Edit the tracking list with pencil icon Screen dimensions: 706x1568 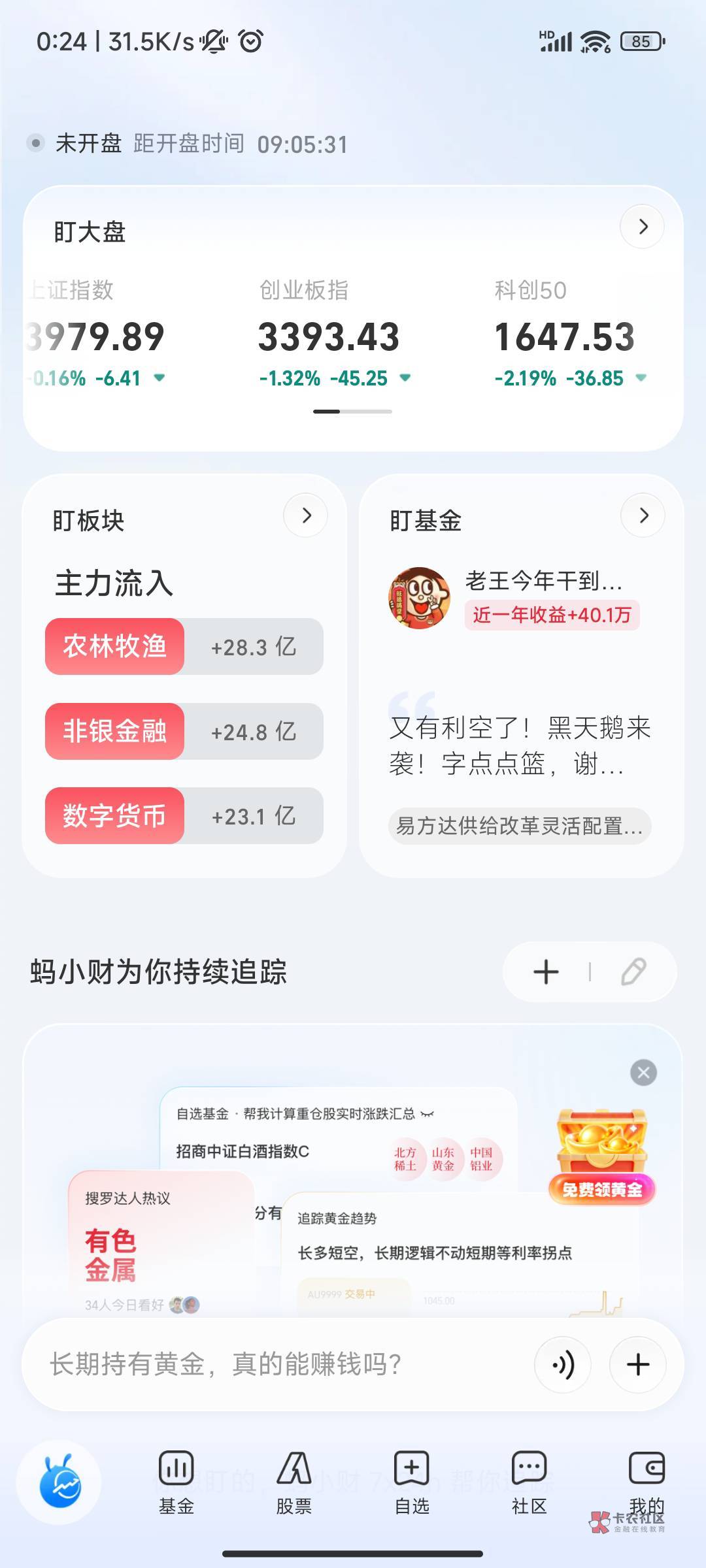(x=633, y=972)
